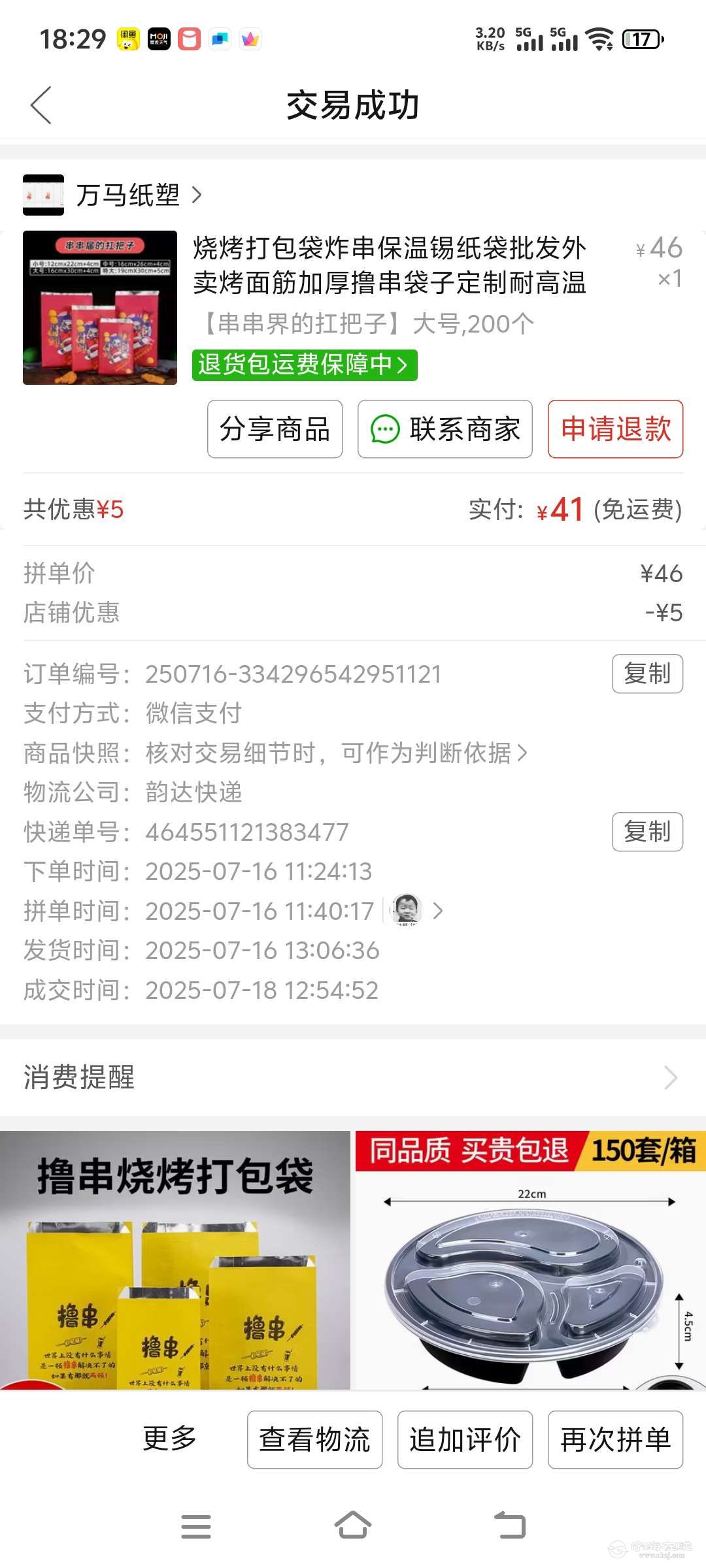The image size is (706, 1568).
Task: View the 商品快照 product snapshot
Action: click(336, 753)
